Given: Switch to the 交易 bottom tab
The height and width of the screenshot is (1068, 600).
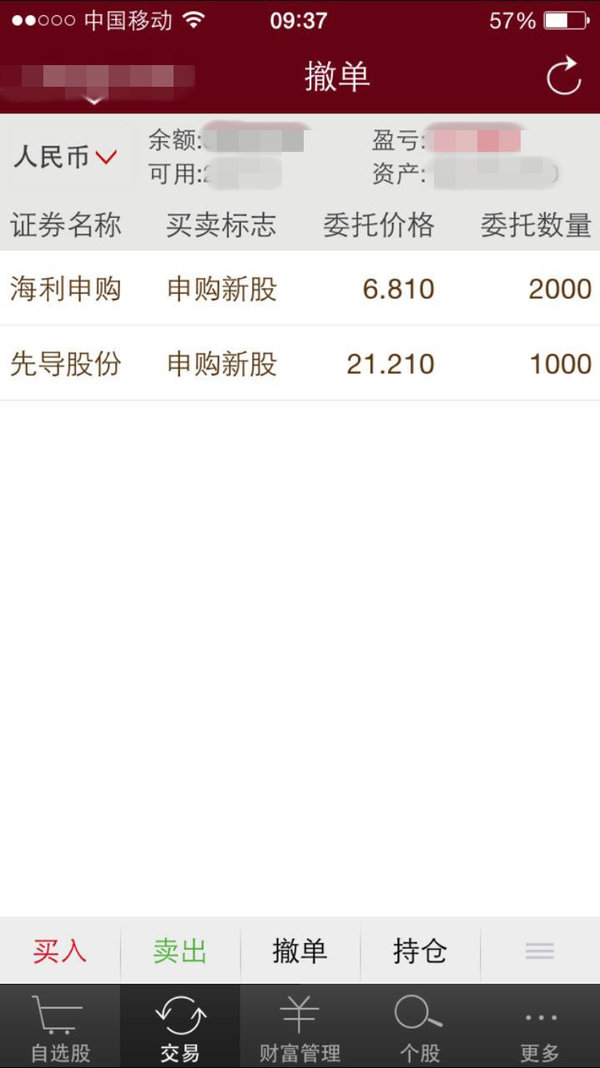Looking at the screenshot, I should point(180,1026).
